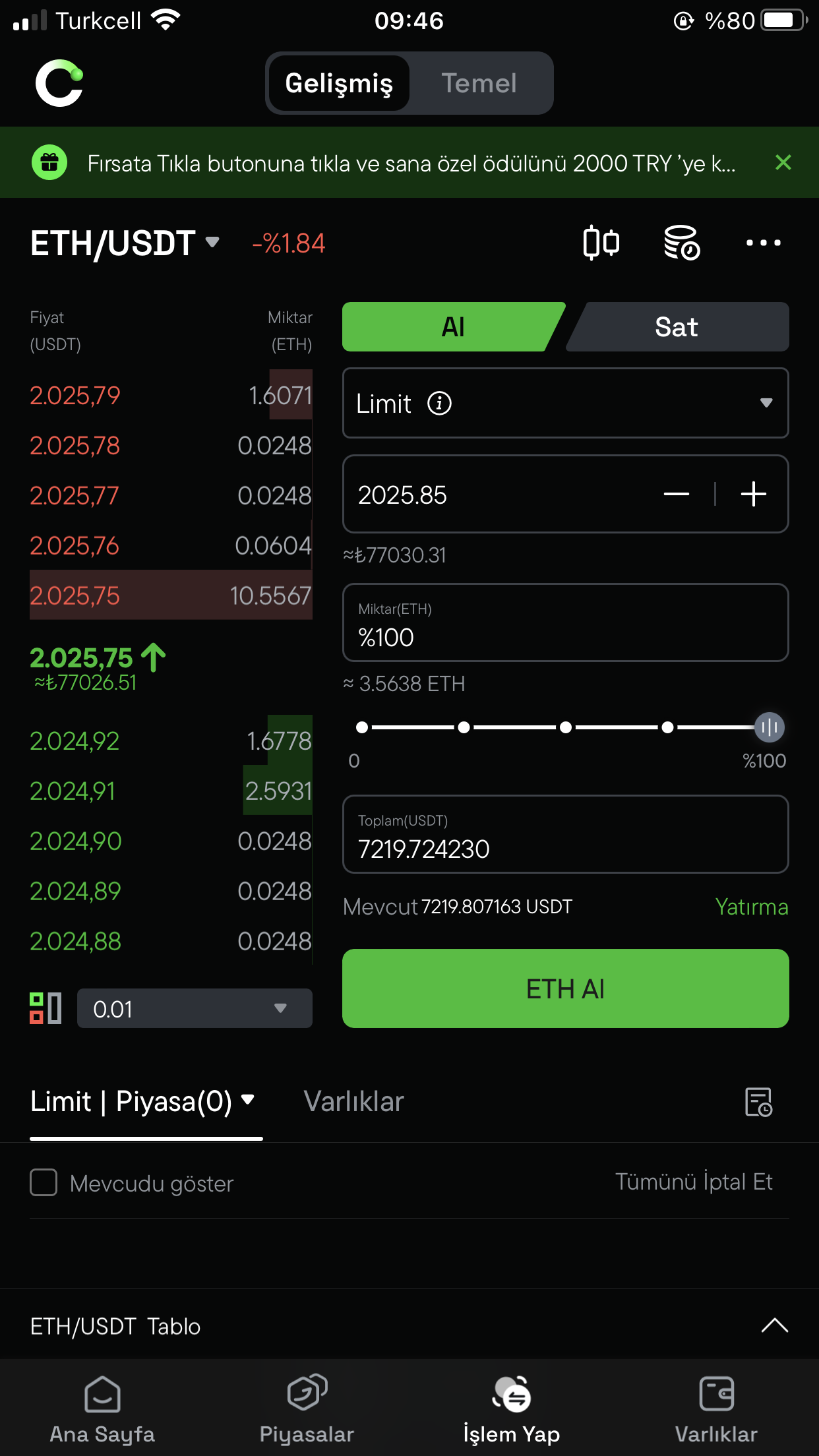Open the candlestick chart view
This screenshot has height=1456, width=819.
click(x=601, y=243)
